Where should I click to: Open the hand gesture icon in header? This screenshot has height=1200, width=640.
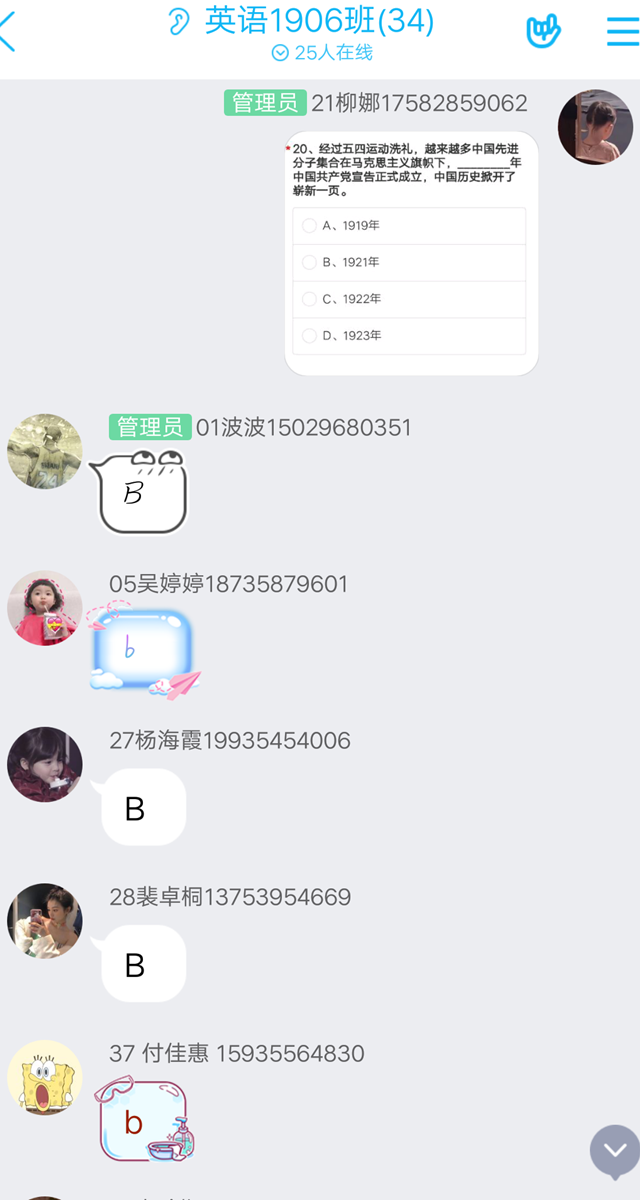(x=544, y=31)
